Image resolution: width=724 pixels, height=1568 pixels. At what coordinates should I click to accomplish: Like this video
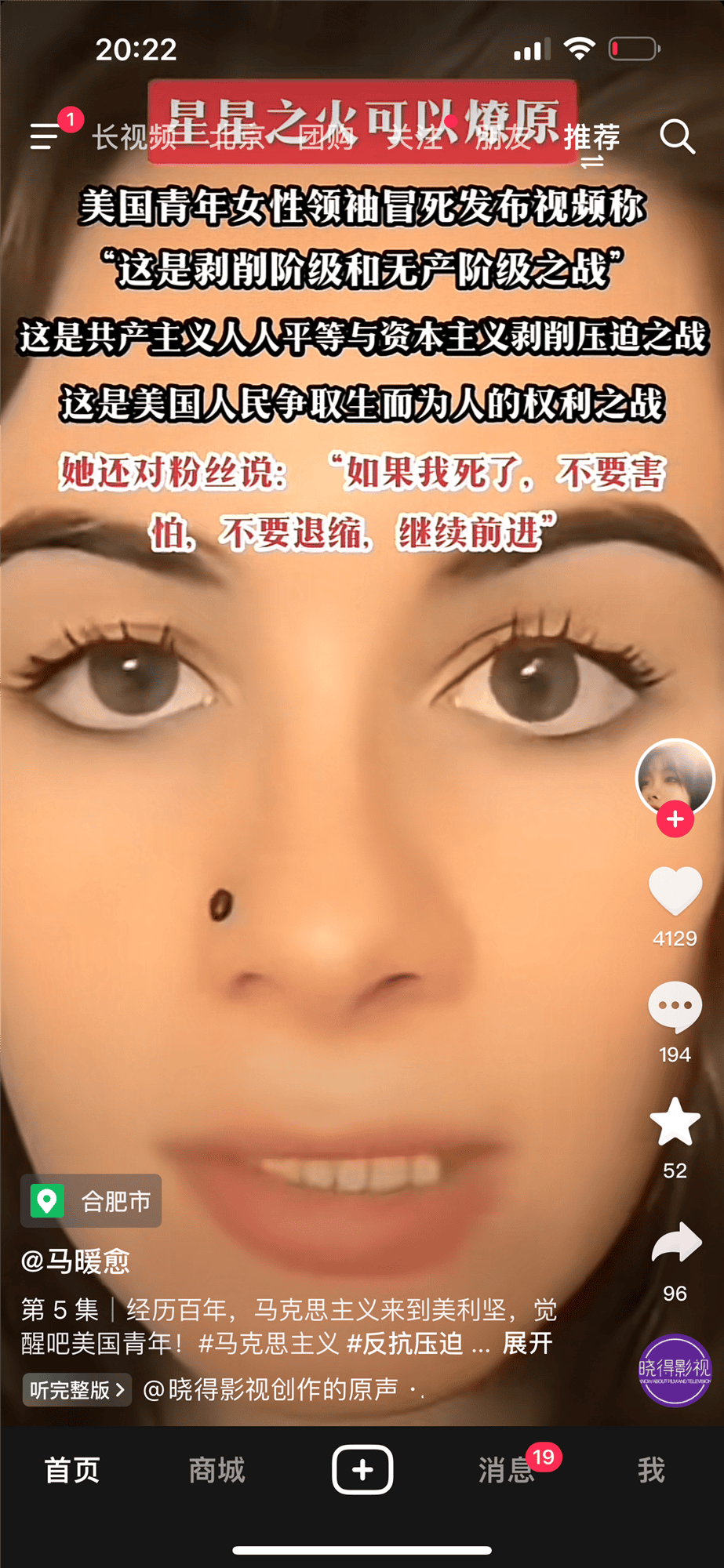coord(675,891)
